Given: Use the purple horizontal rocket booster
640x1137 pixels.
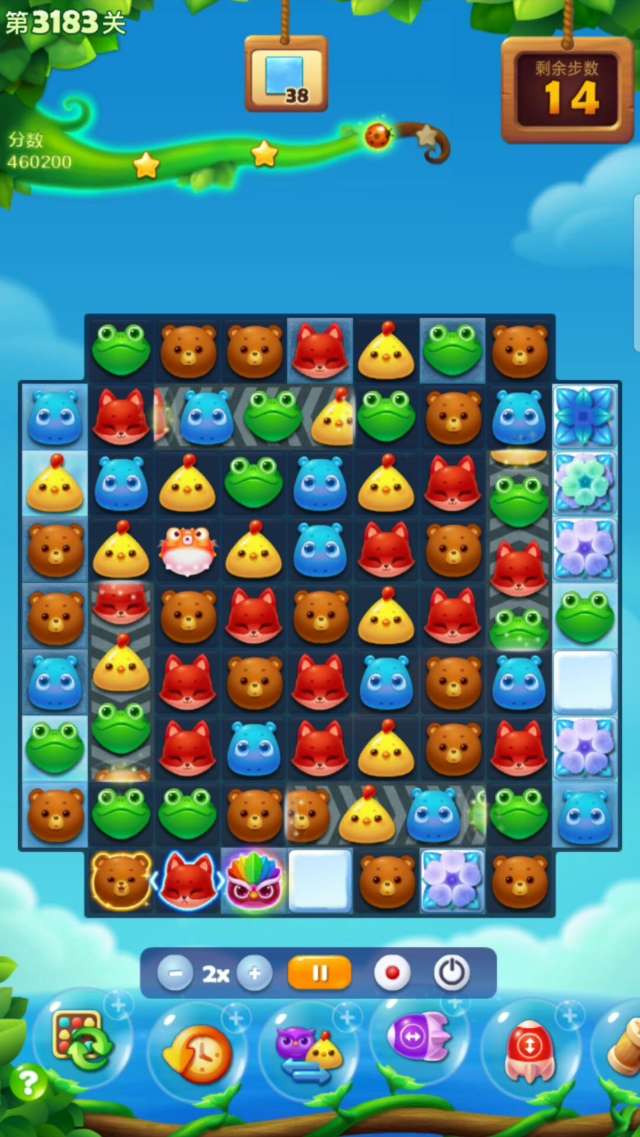Looking at the screenshot, I should (419, 1040).
